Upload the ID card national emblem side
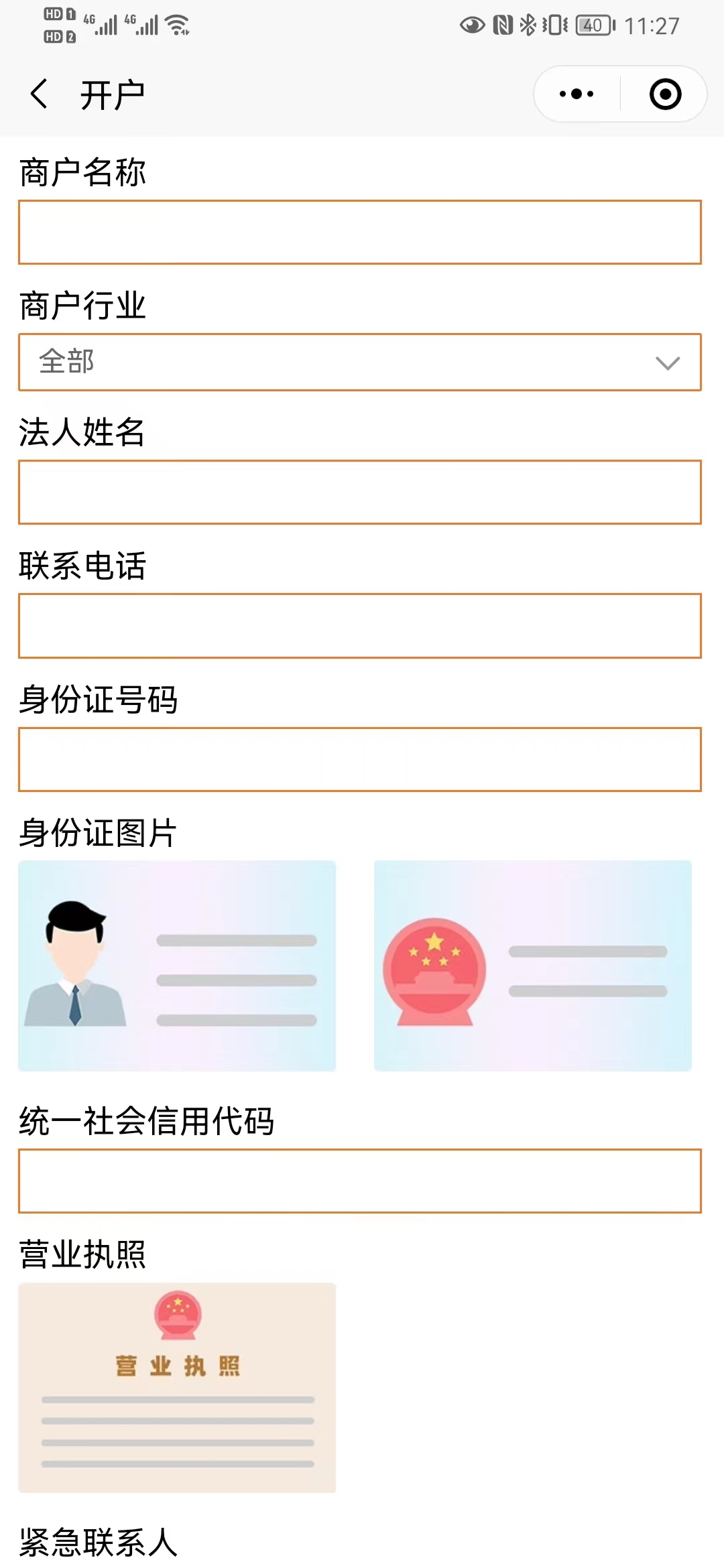 pyautogui.click(x=532, y=966)
